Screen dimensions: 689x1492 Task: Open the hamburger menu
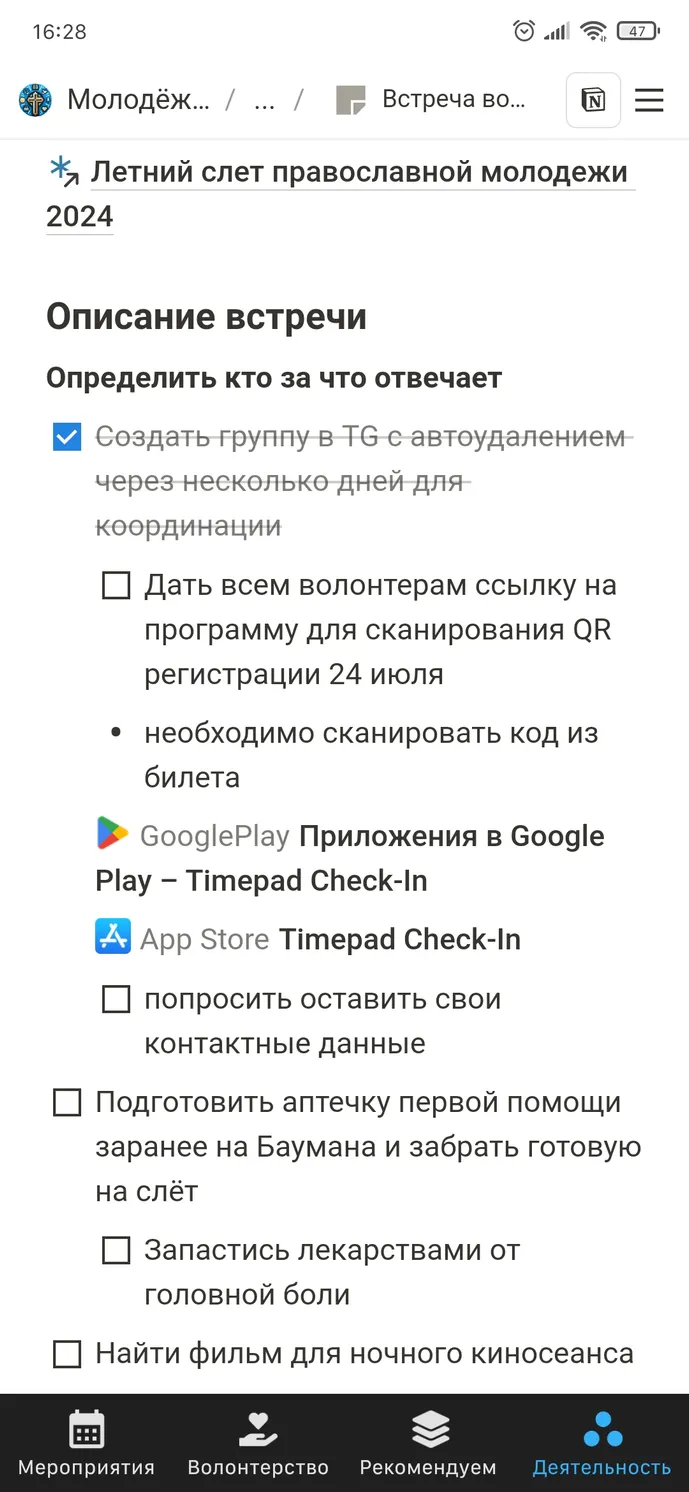649,100
